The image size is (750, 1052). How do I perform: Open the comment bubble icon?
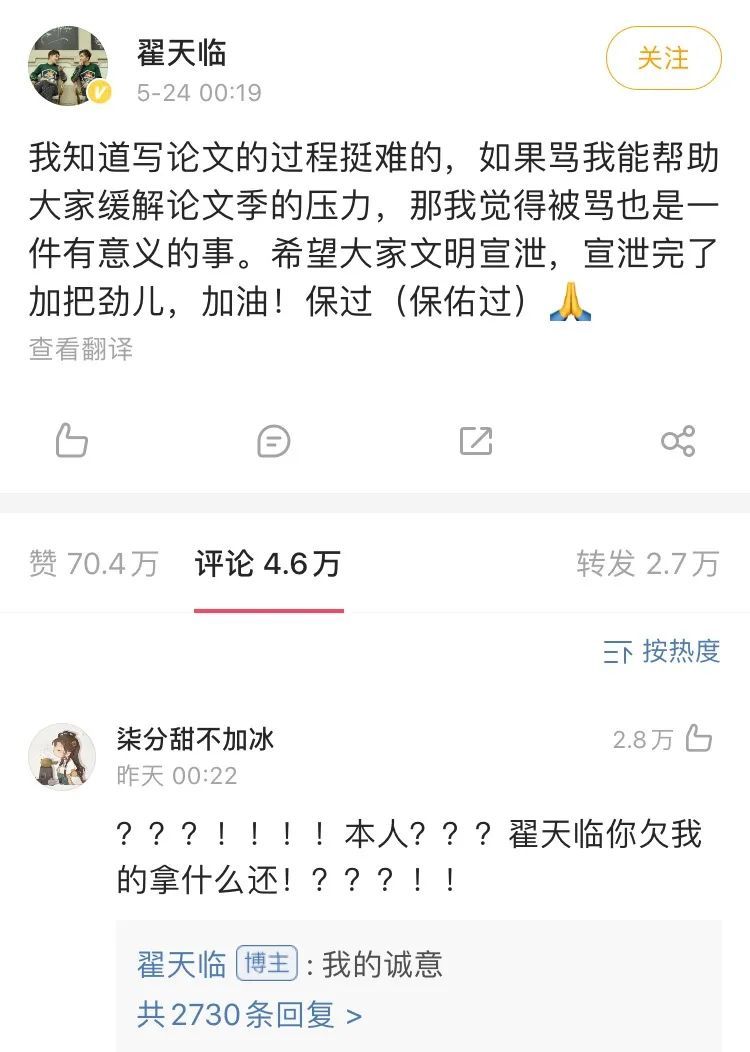[273, 440]
